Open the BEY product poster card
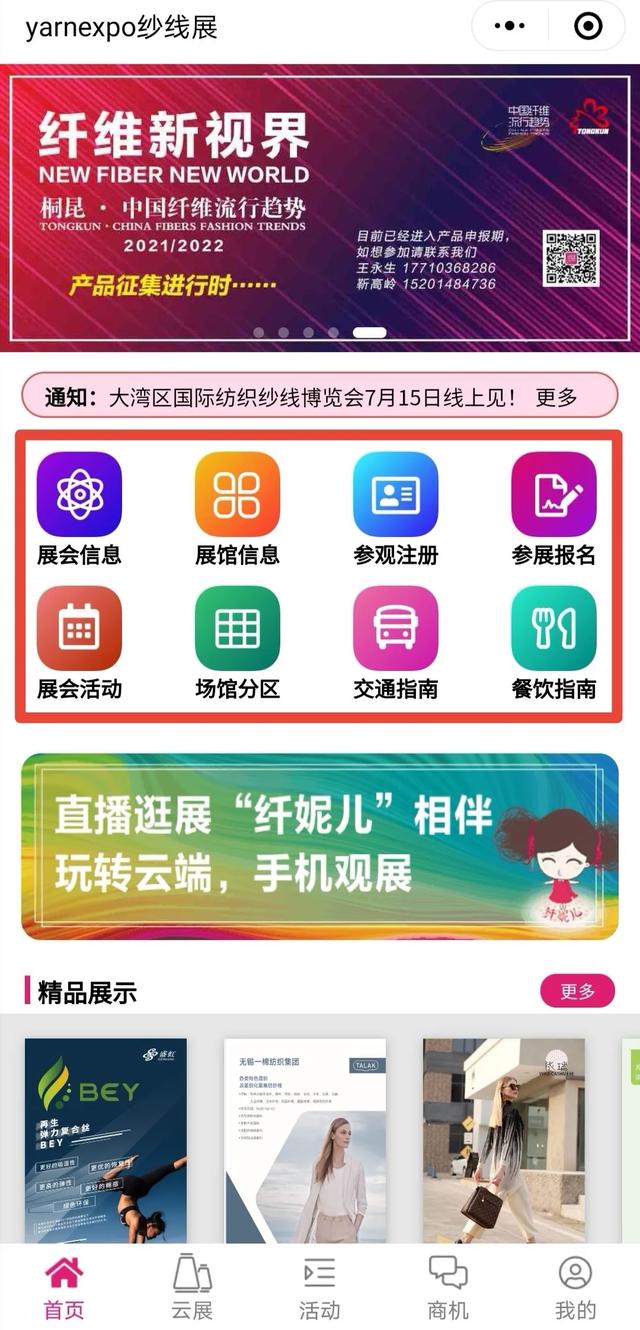This screenshot has width=640, height=1330. pyautogui.click(x=105, y=1140)
